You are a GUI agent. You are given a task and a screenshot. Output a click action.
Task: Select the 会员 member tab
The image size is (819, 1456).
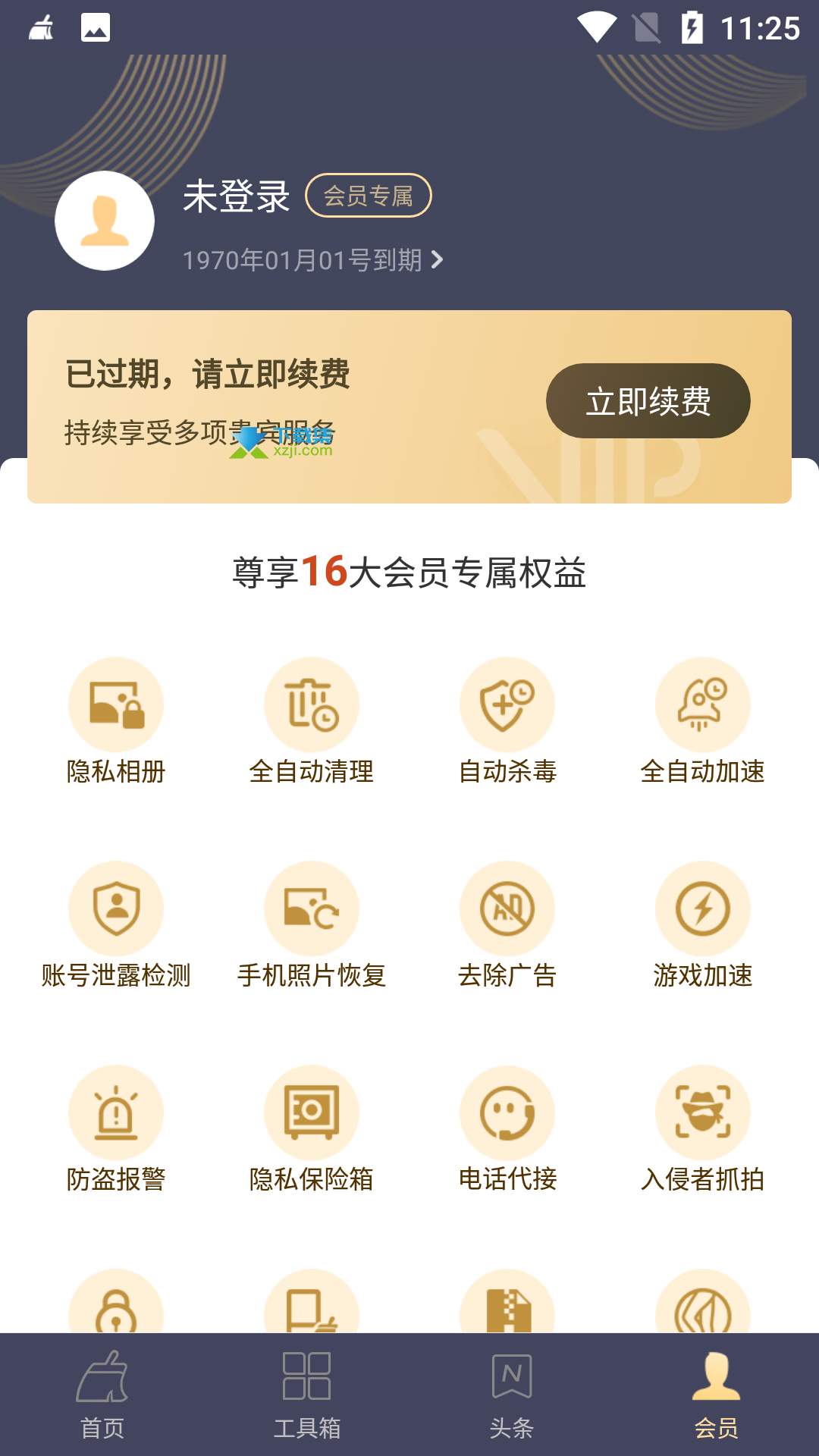[717, 1395]
